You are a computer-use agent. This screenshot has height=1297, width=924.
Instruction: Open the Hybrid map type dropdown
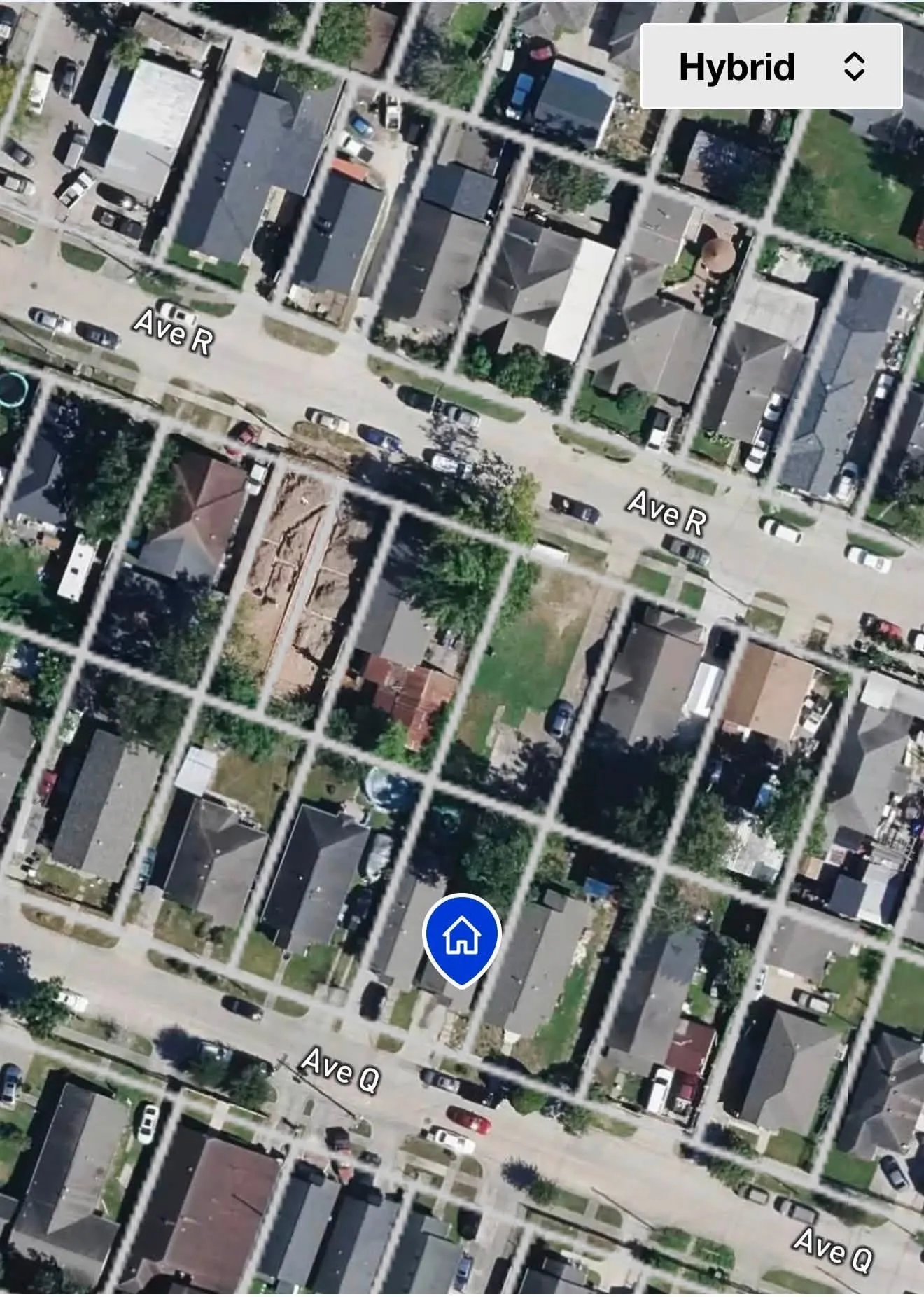[x=771, y=67]
